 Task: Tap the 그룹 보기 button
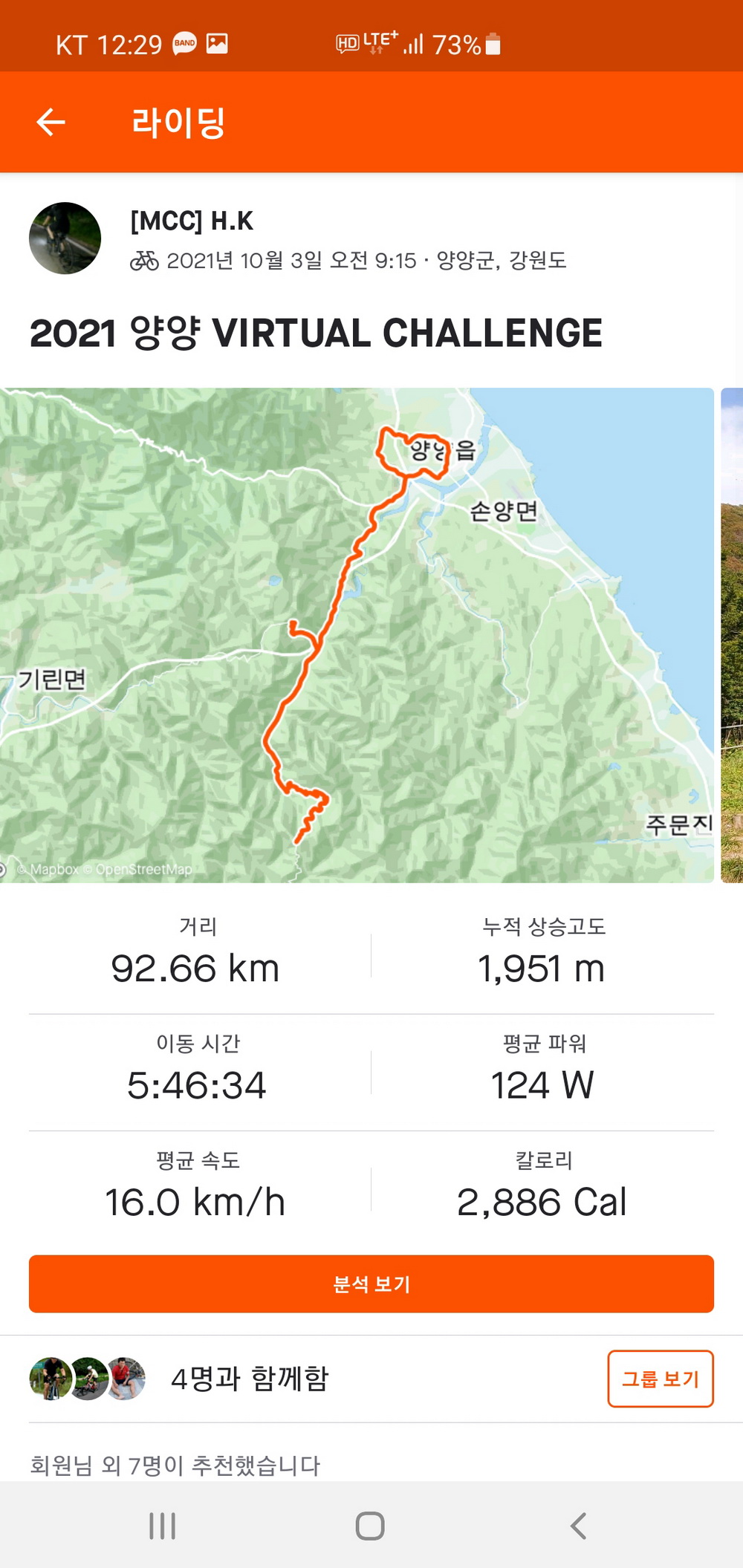[660, 1379]
